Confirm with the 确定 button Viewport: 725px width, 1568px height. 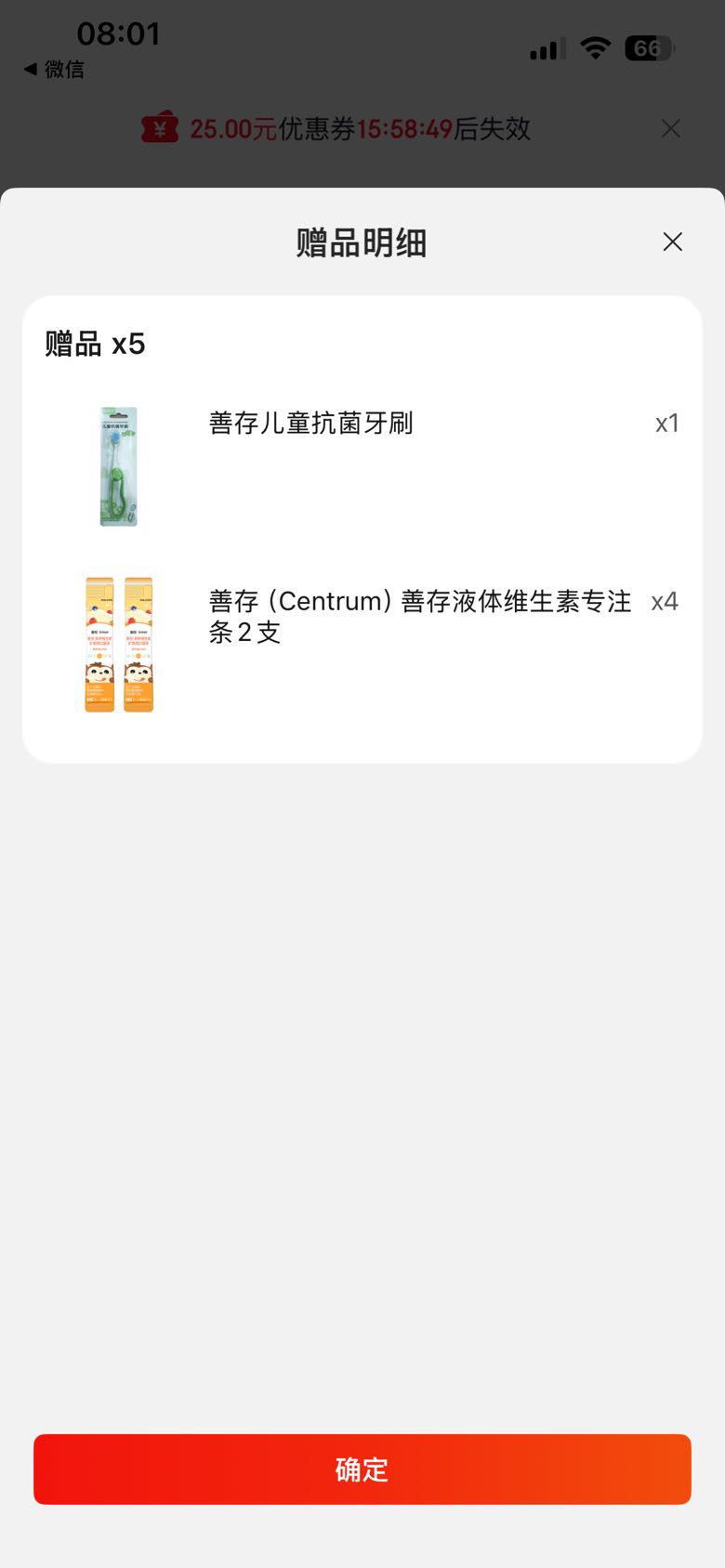coord(362,1469)
